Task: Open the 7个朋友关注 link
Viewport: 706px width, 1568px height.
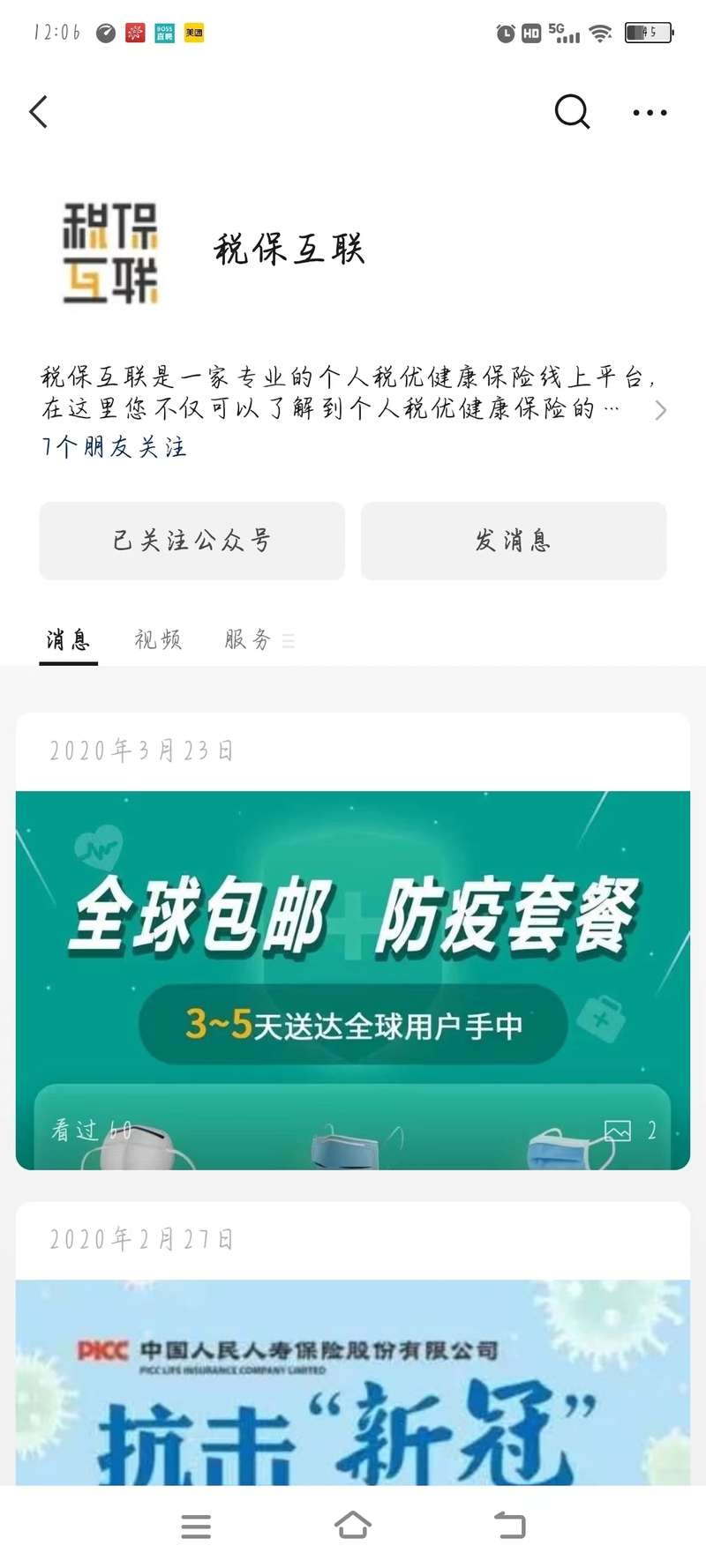Action: coord(115,447)
